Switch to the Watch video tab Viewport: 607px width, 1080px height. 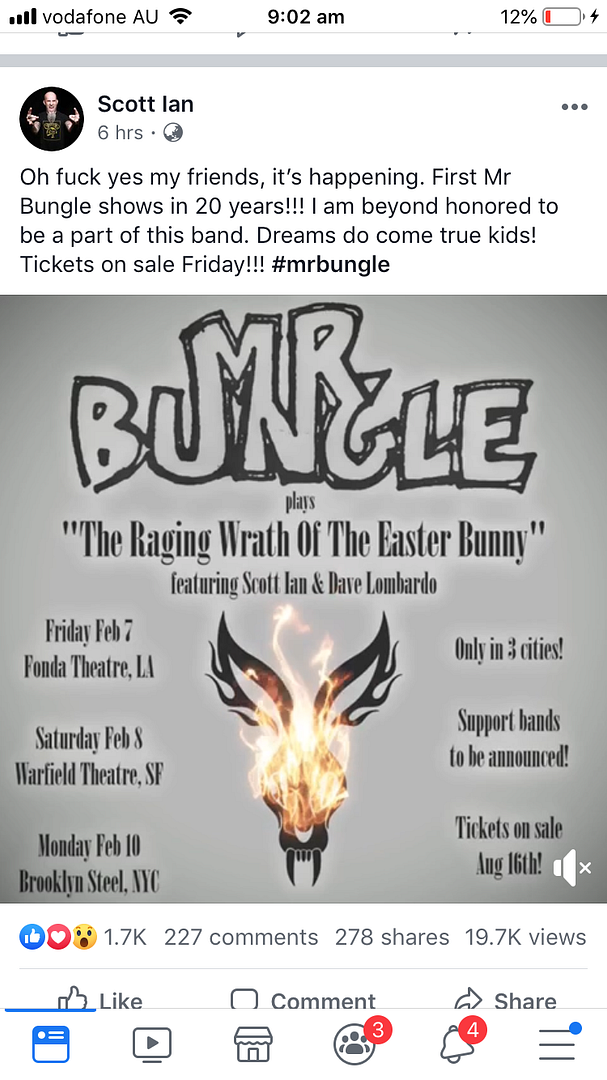(x=152, y=1043)
